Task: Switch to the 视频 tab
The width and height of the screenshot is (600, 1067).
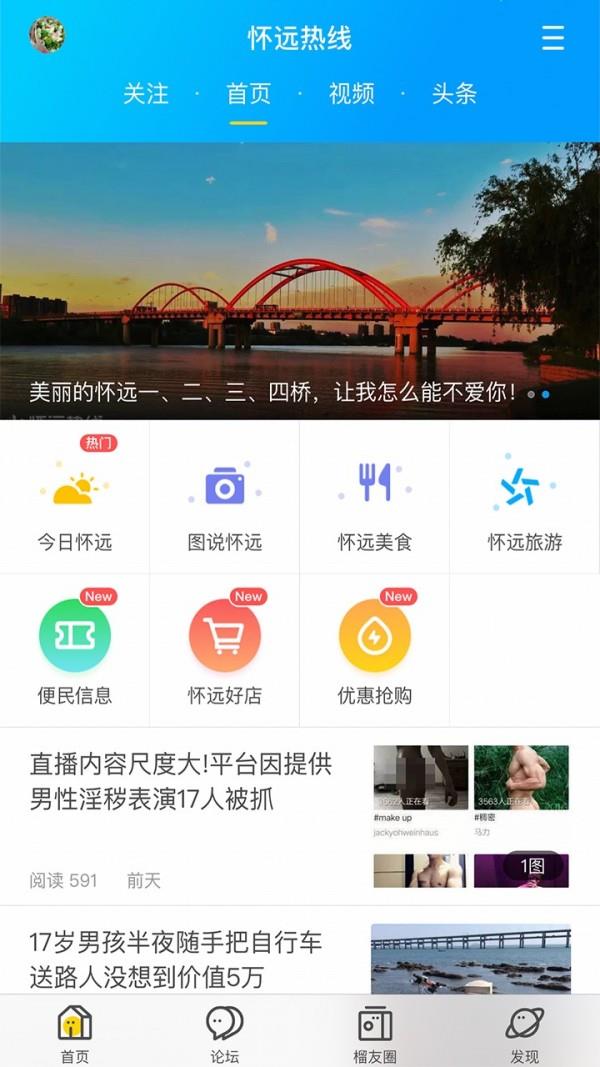Action: (x=351, y=94)
